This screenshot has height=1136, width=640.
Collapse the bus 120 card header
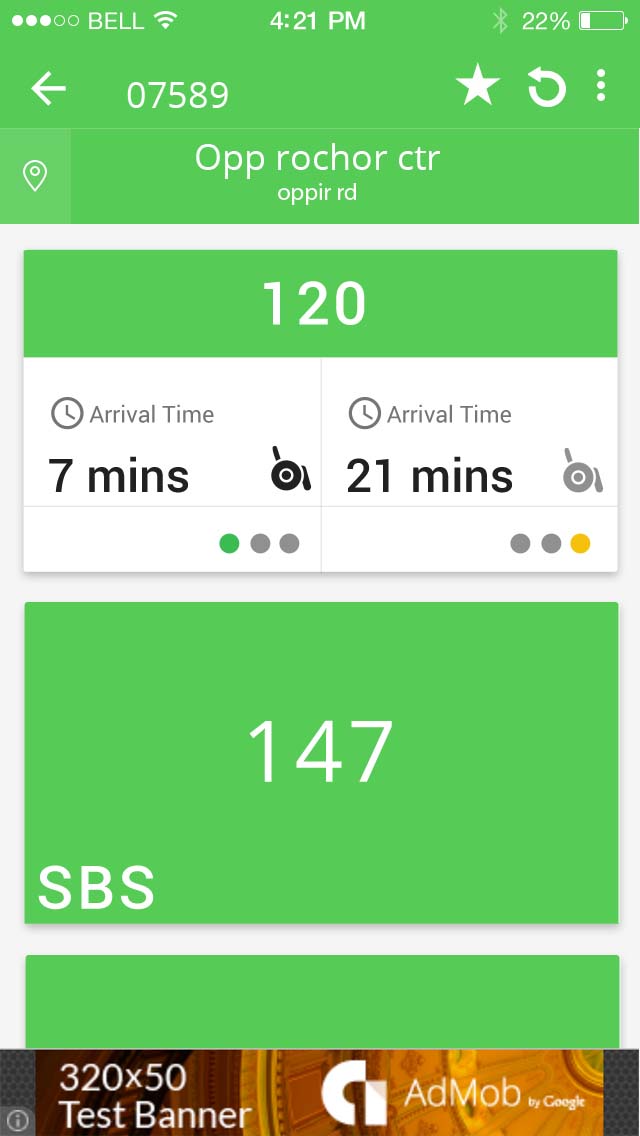click(x=320, y=304)
